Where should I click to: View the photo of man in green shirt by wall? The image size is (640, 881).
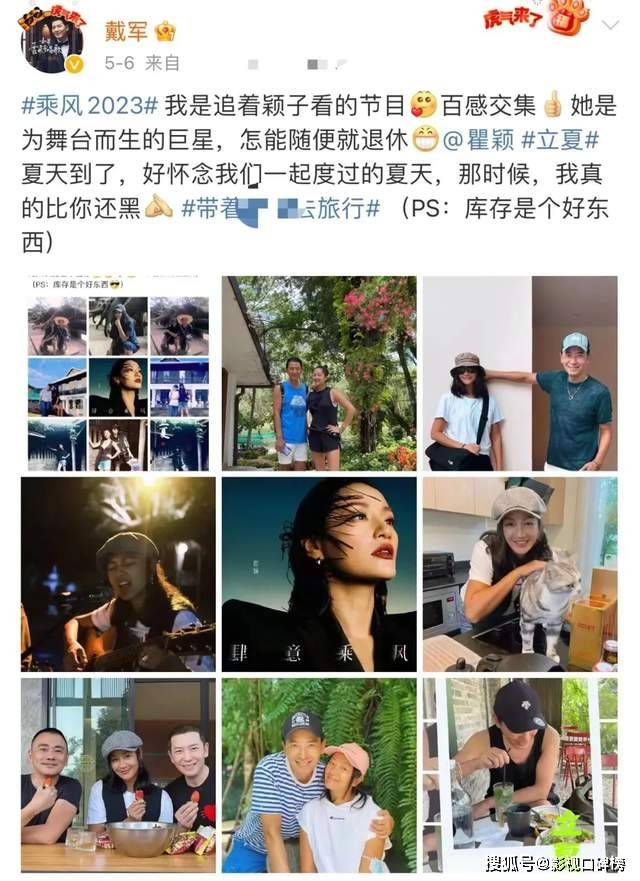(520, 373)
